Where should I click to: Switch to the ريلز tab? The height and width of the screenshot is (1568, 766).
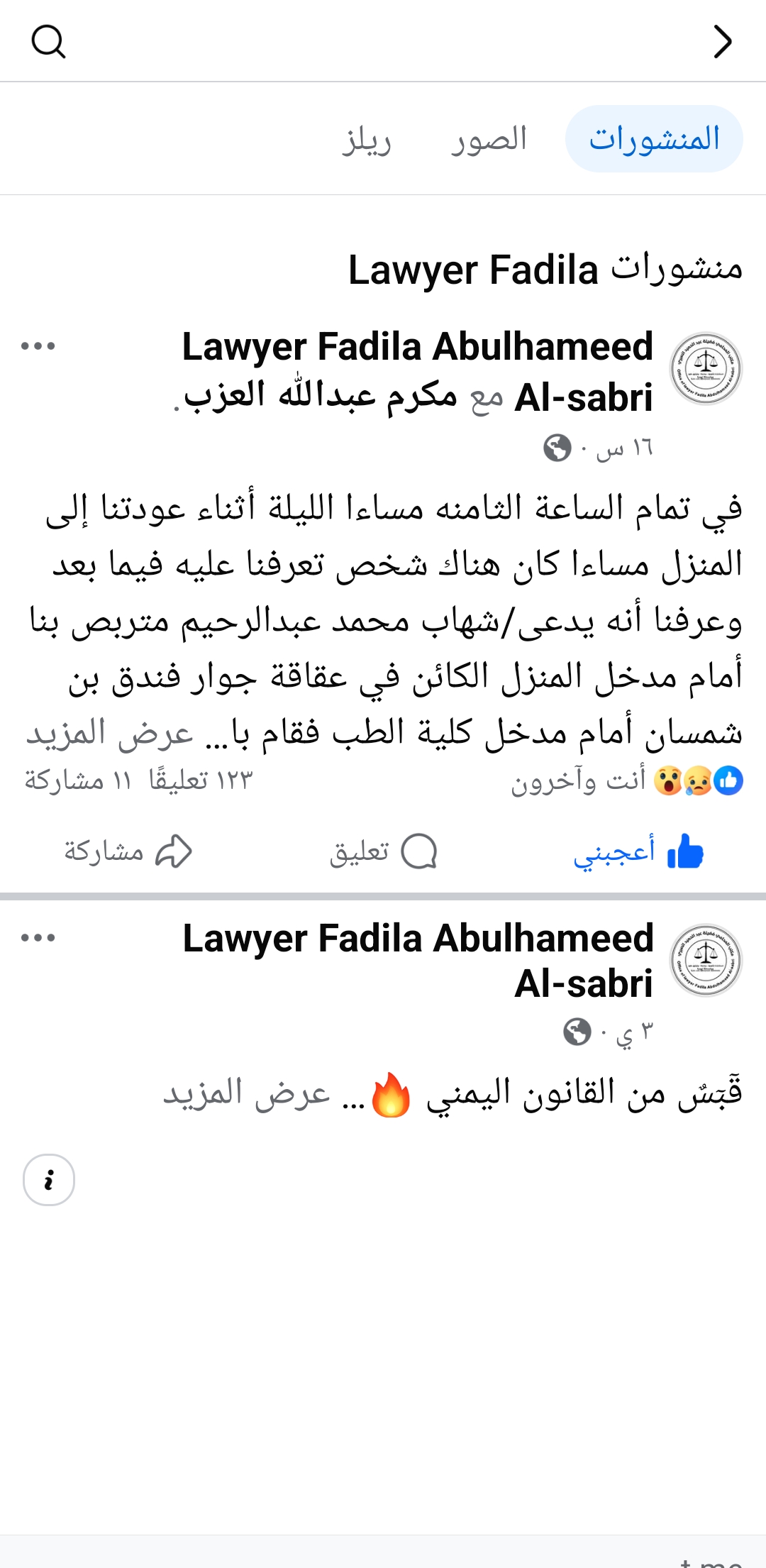tap(366, 140)
